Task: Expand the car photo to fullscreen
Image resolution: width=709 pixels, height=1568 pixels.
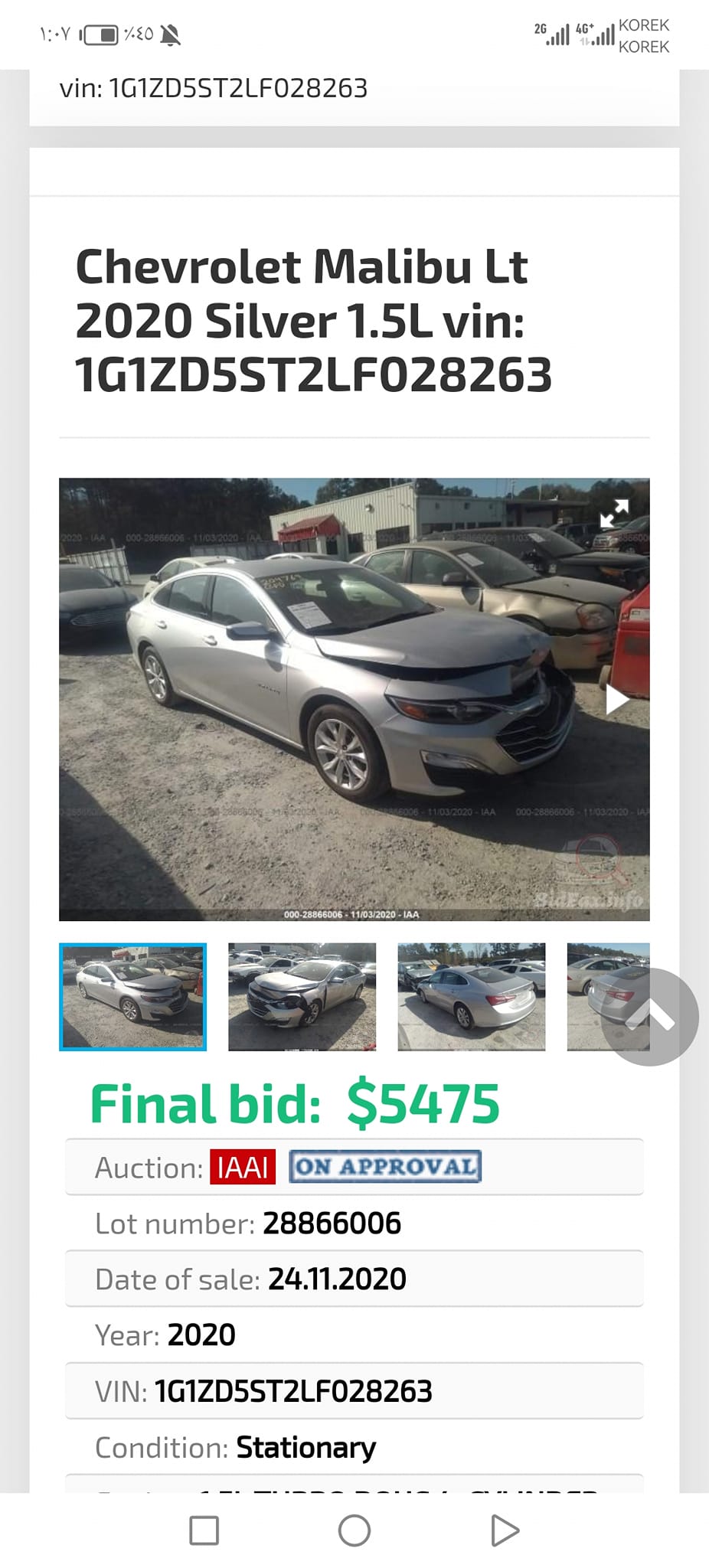Action: pyautogui.click(x=614, y=512)
